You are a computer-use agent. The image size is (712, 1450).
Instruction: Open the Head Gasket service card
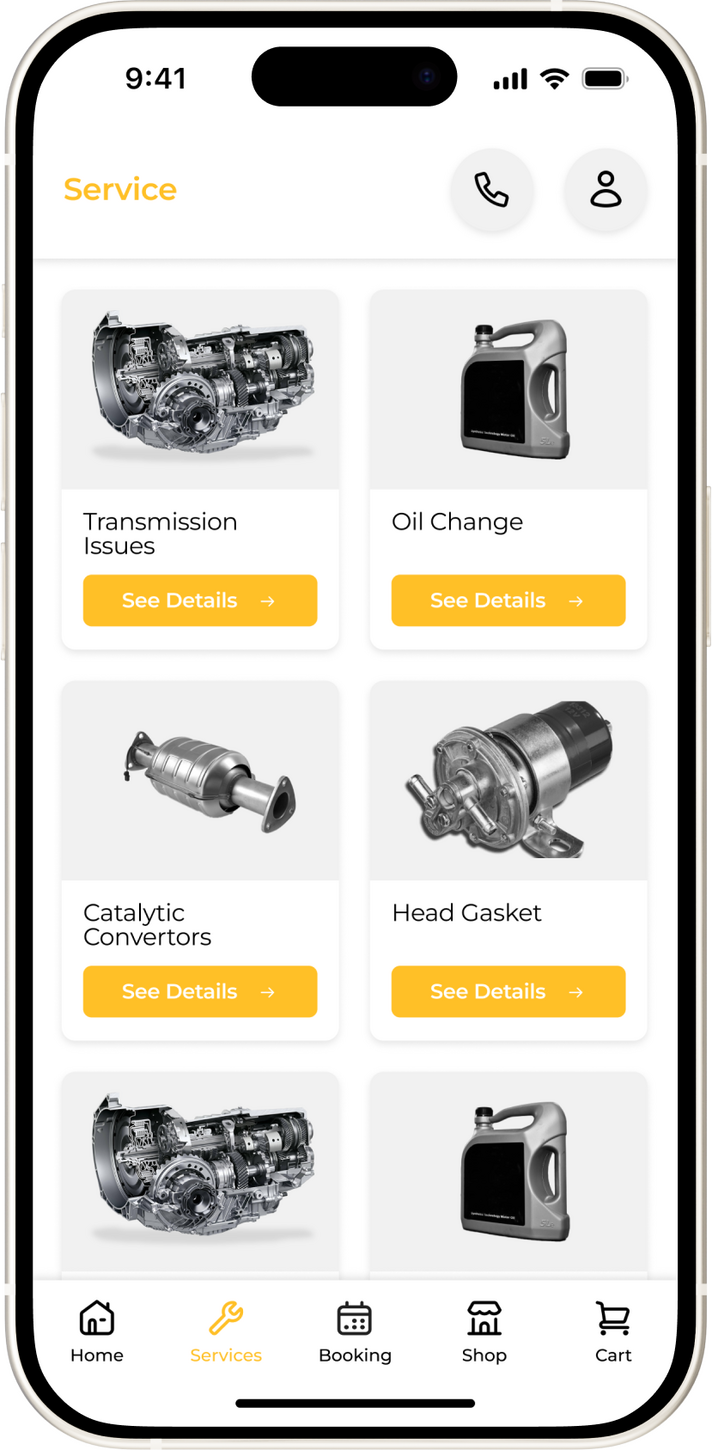(x=508, y=782)
